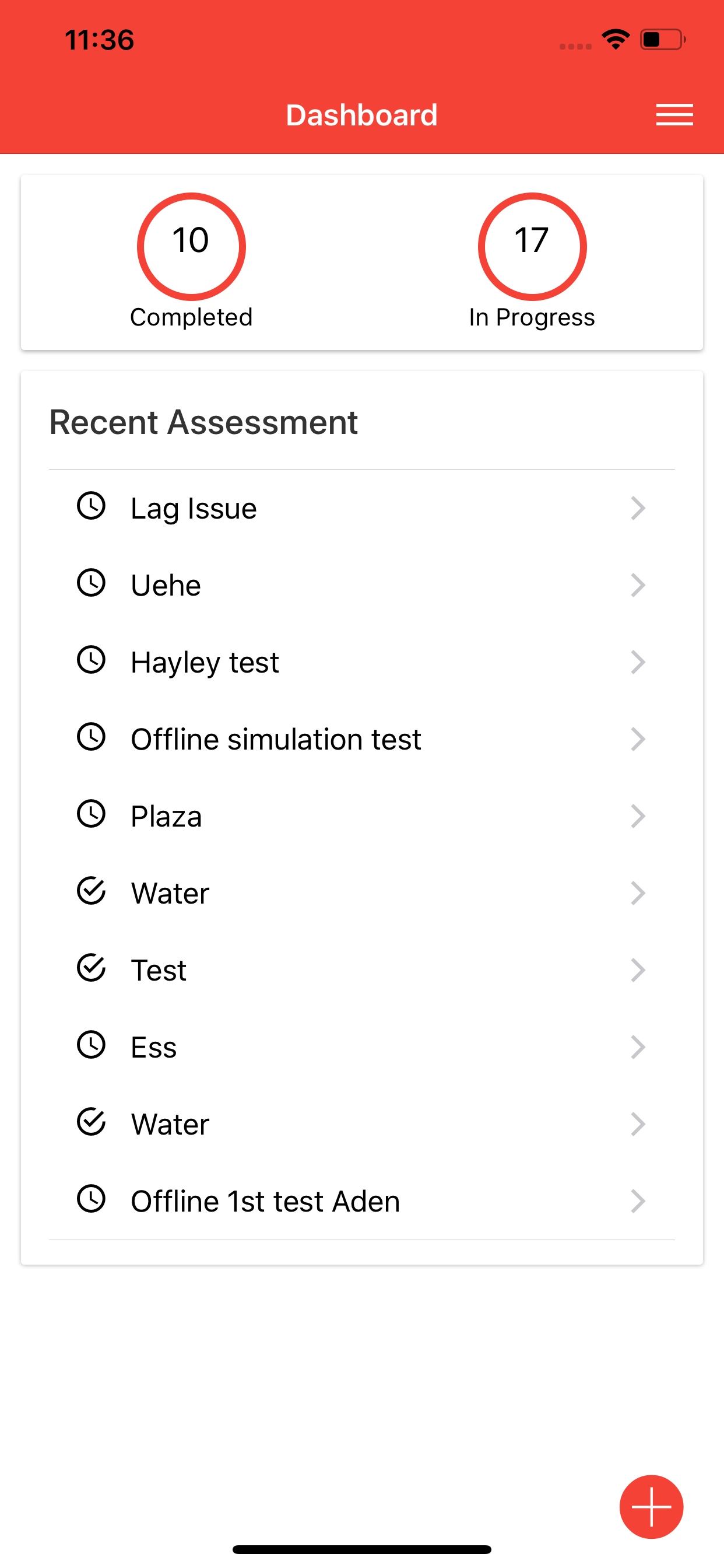Select the clock icon beside Uehe

[x=92, y=584]
